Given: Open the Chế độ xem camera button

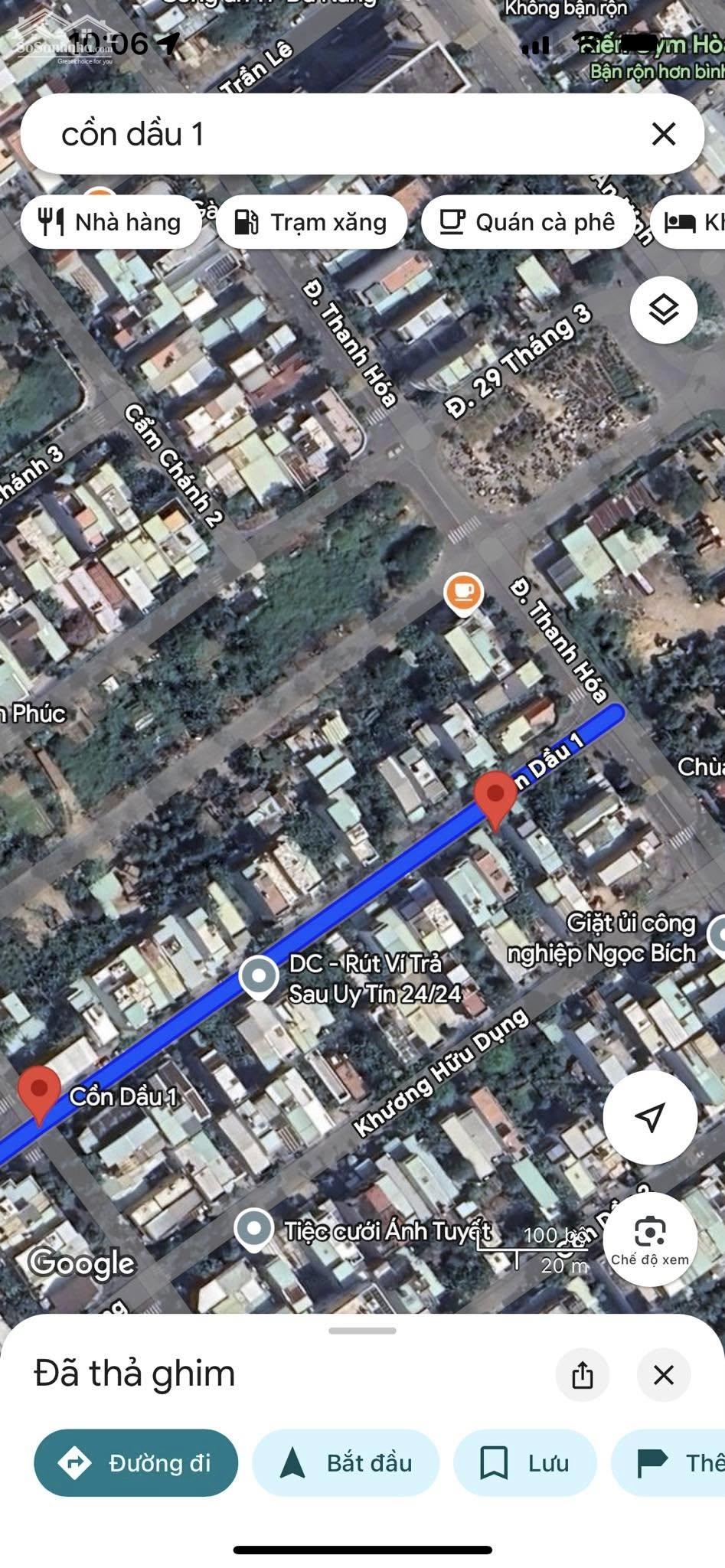Looking at the screenshot, I should [x=650, y=1240].
